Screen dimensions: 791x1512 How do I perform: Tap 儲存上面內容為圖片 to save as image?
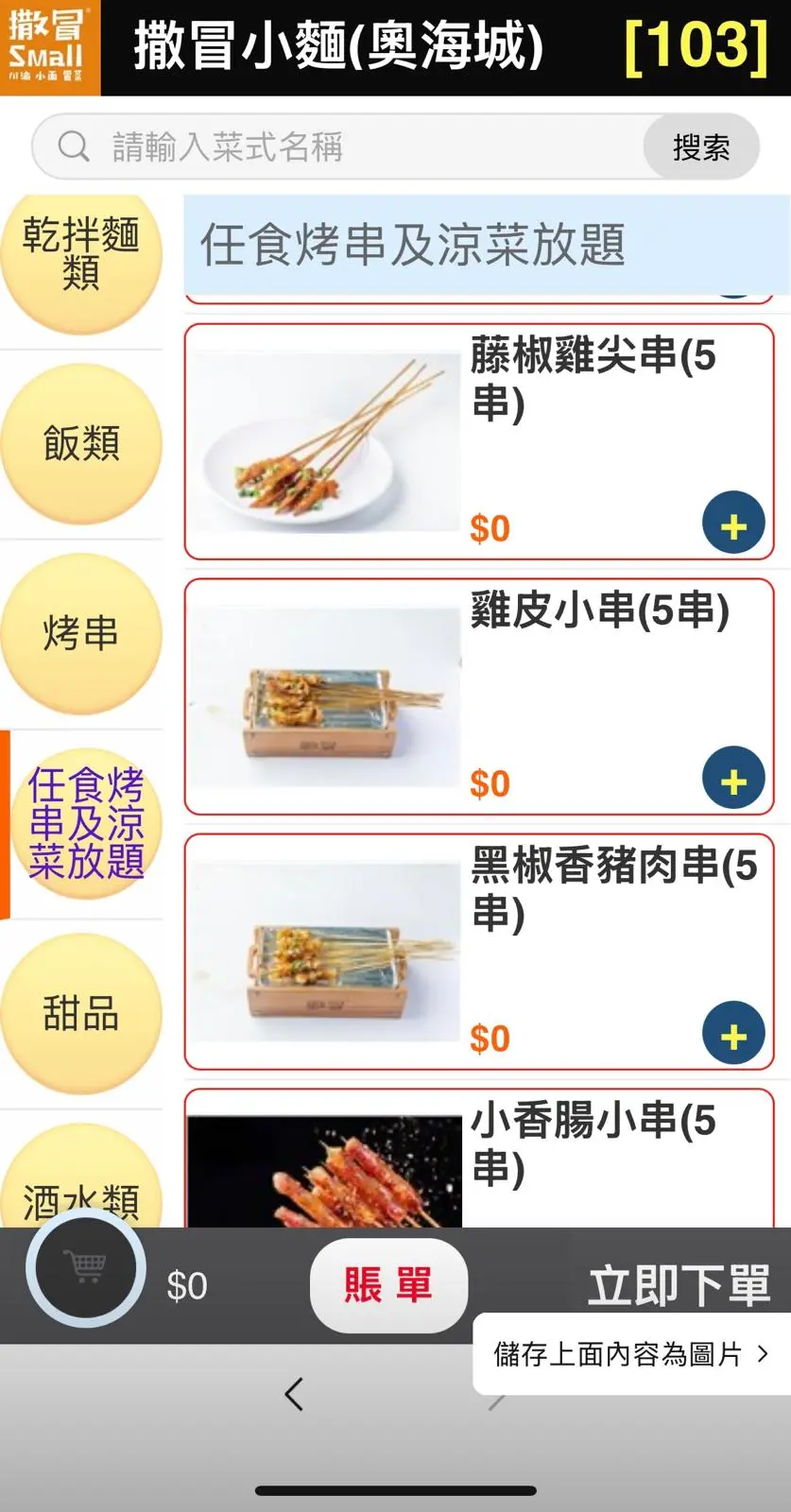click(x=630, y=1354)
